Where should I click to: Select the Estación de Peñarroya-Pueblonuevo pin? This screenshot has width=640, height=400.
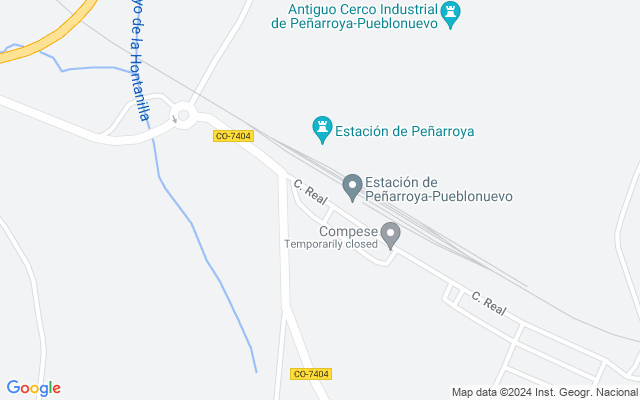pos(352,186)
